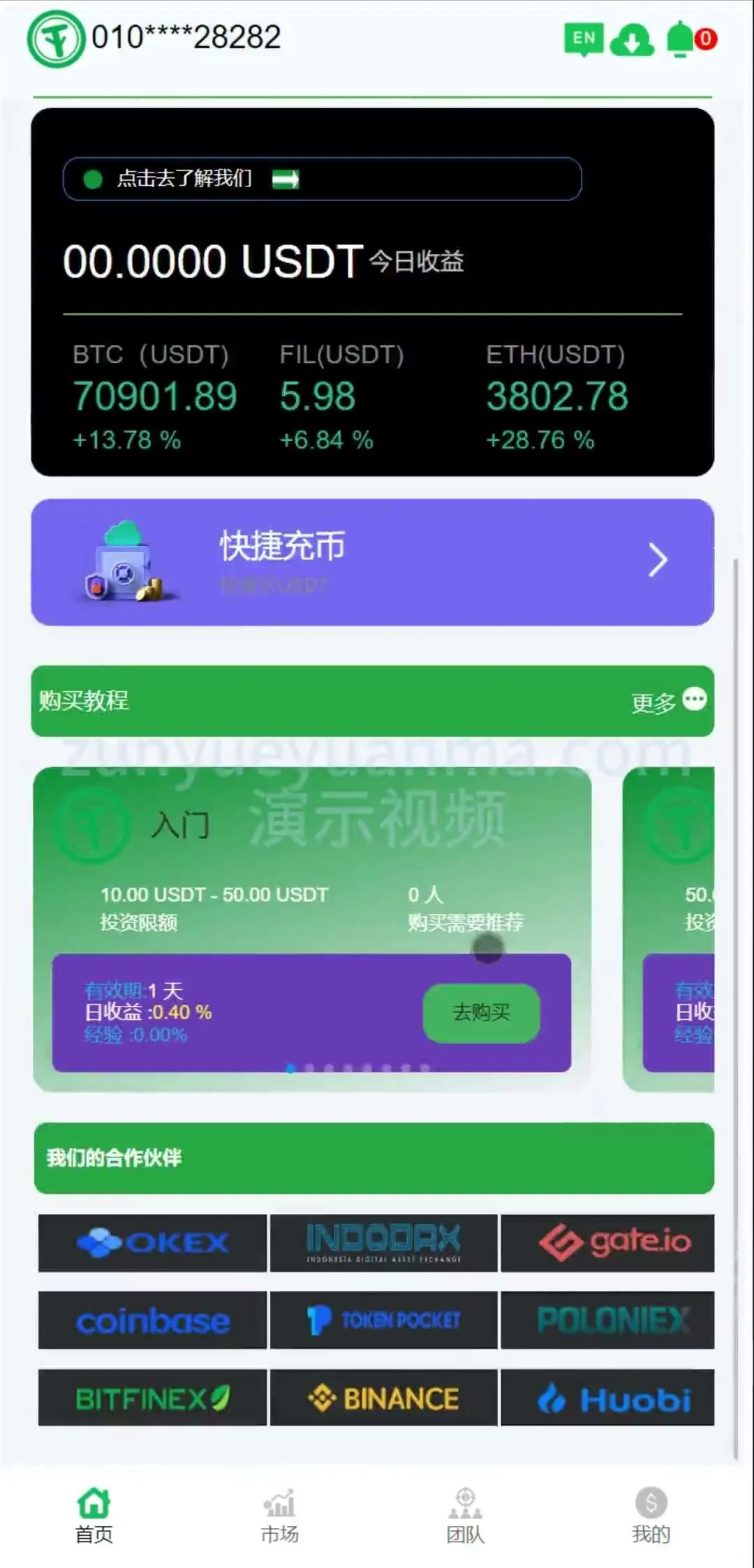Open the notifications bell

point(681,38)
